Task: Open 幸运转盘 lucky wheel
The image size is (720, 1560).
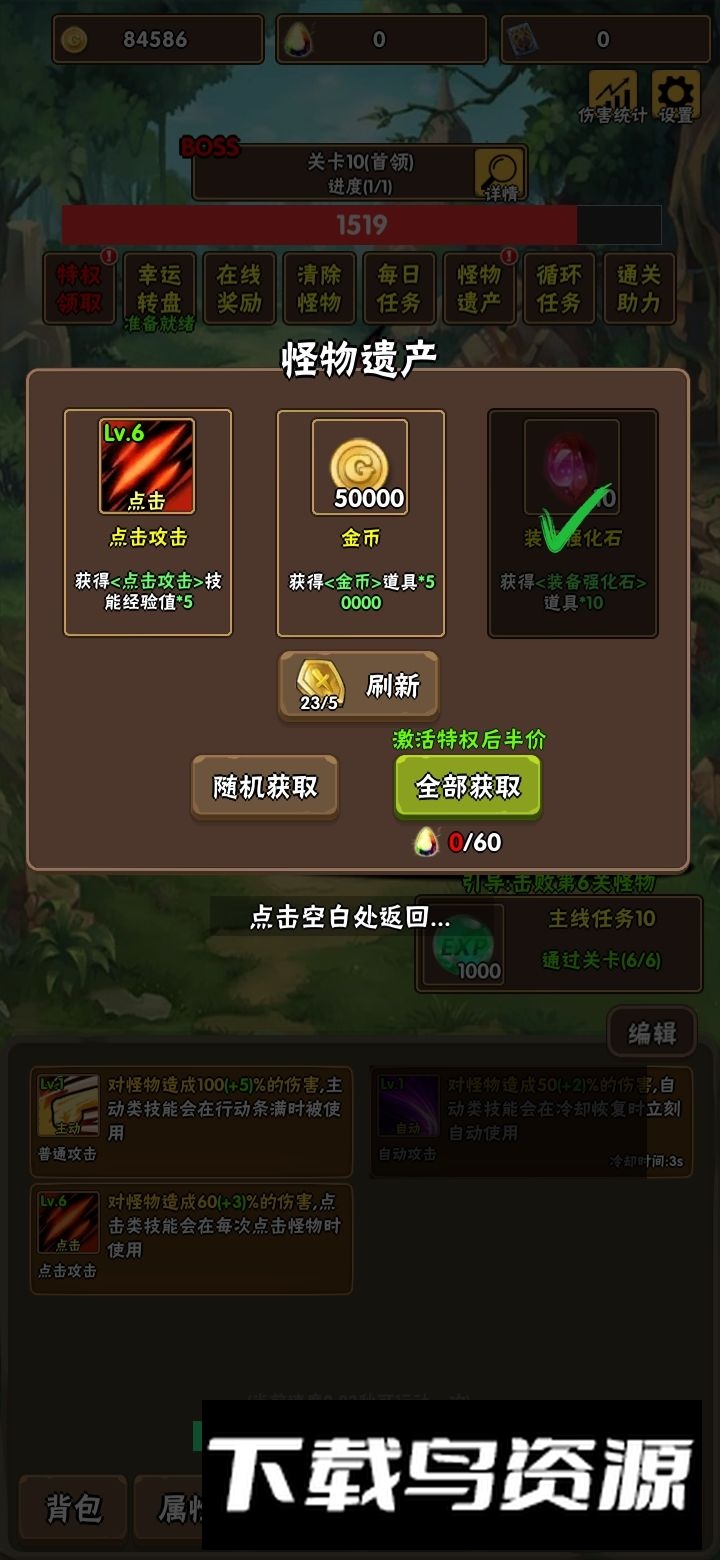Action: [159, 288]
